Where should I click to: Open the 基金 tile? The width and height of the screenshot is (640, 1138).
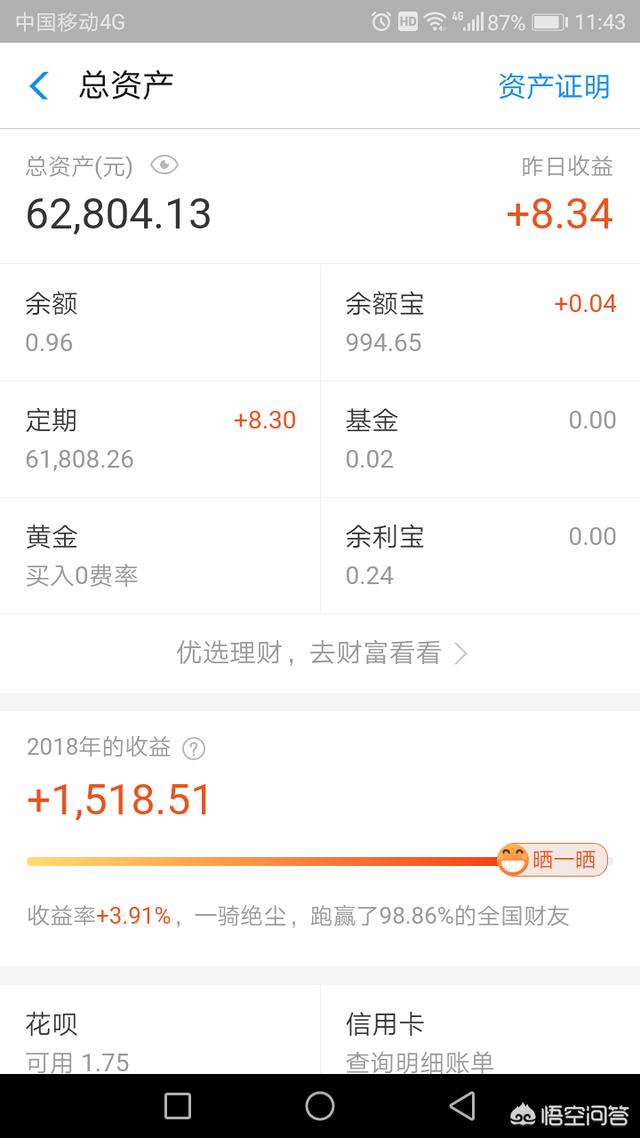480,439
